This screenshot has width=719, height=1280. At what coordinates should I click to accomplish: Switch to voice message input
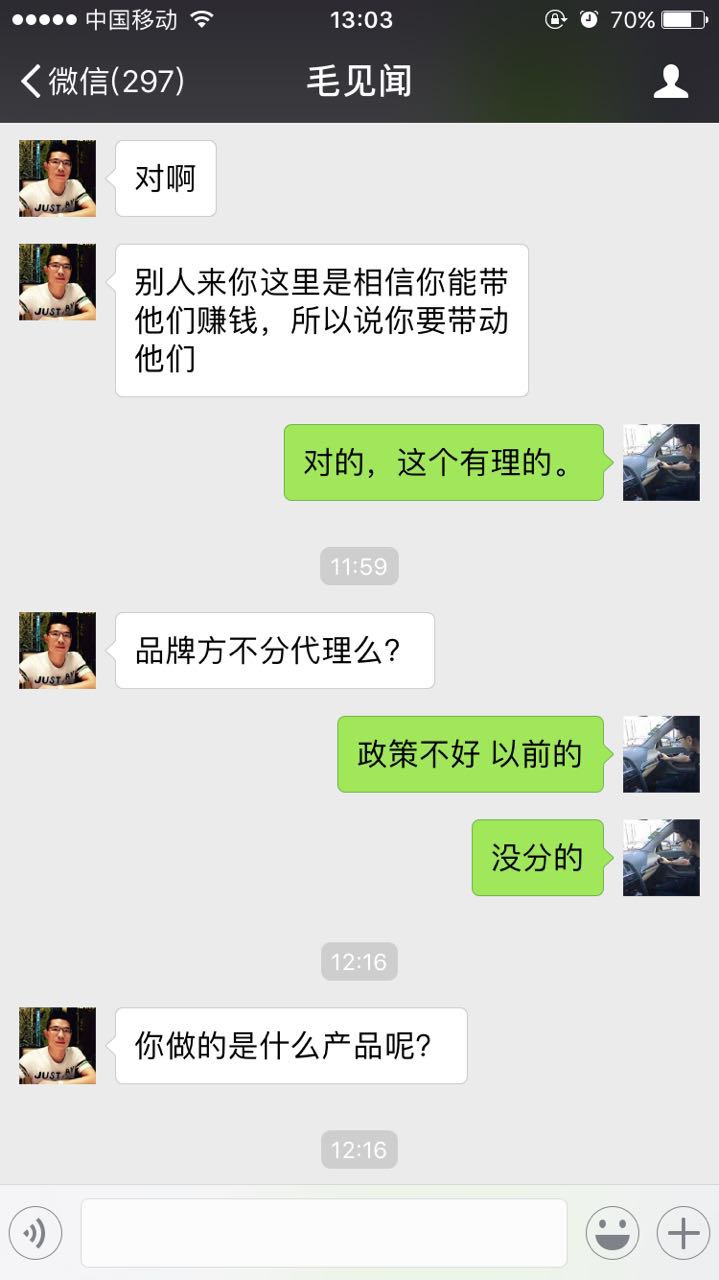point(35,1233)
